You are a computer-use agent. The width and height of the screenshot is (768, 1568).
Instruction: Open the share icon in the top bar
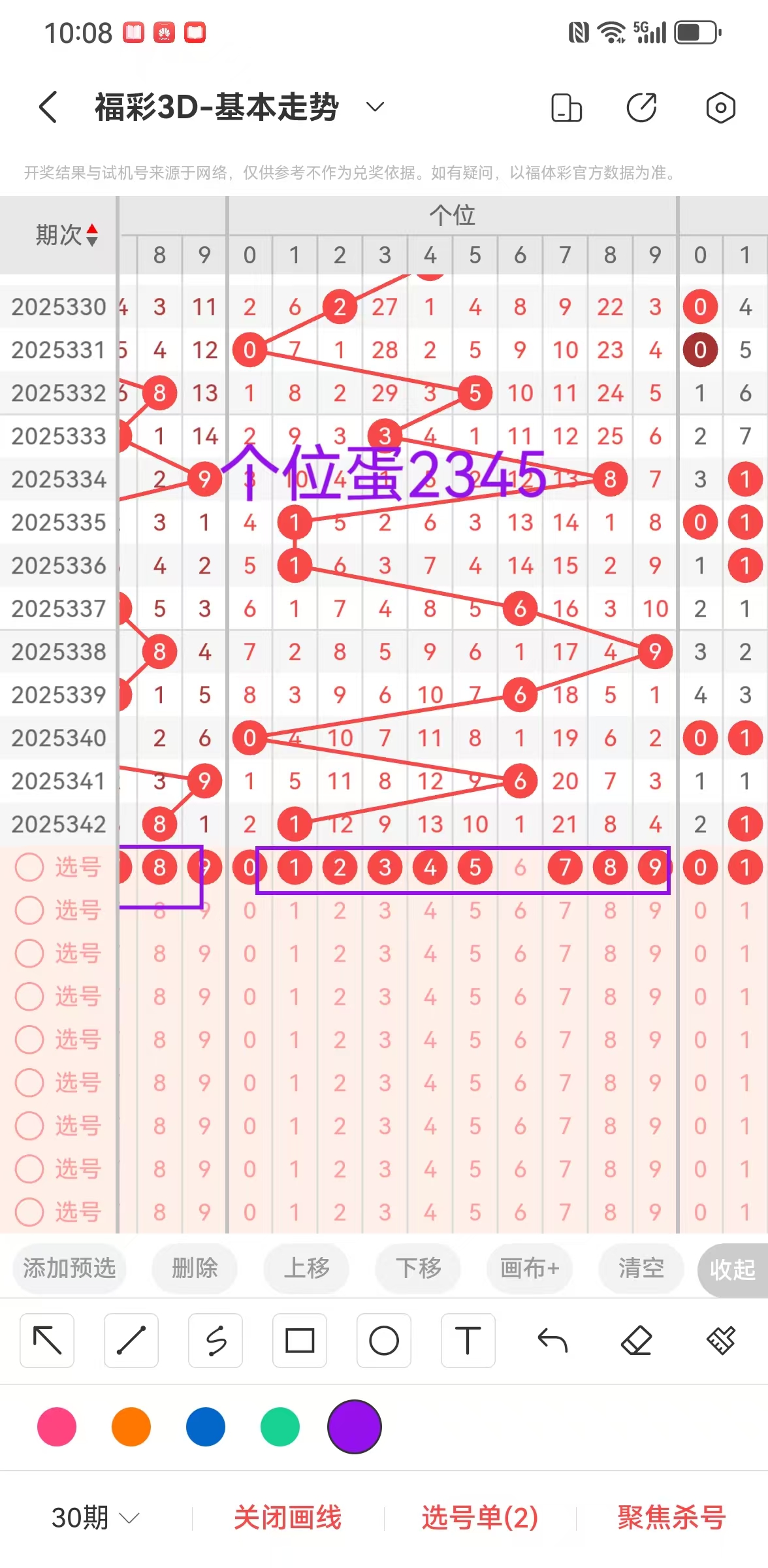[641, 108]
